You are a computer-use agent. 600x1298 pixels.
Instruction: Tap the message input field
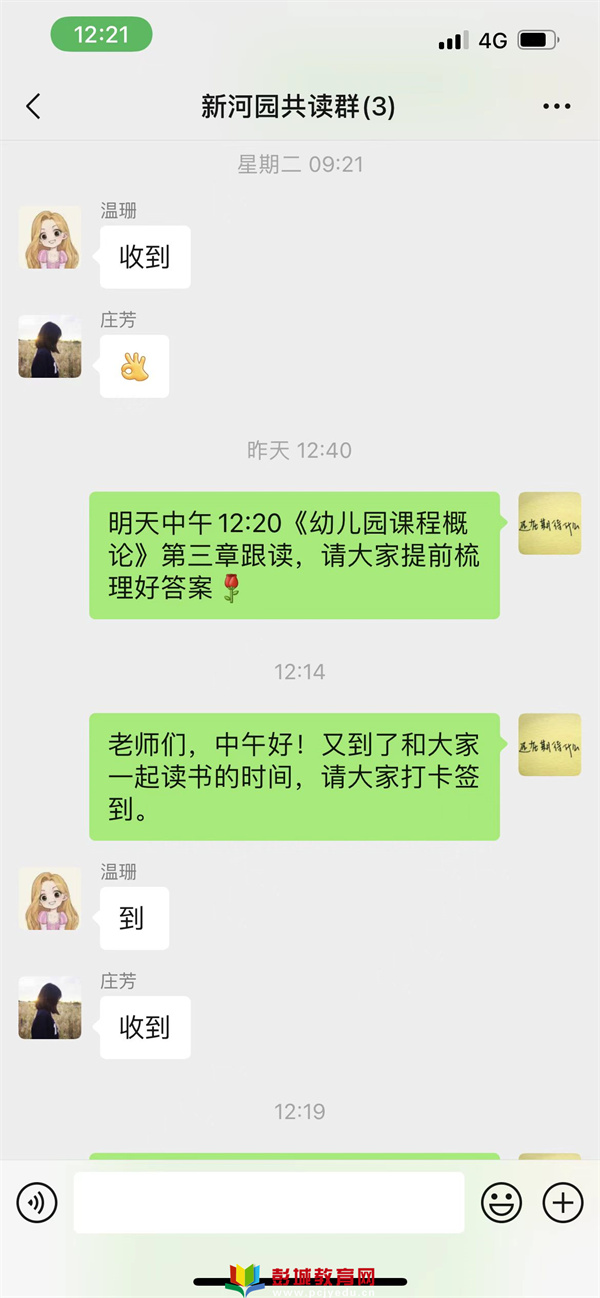click(268, 1202)
